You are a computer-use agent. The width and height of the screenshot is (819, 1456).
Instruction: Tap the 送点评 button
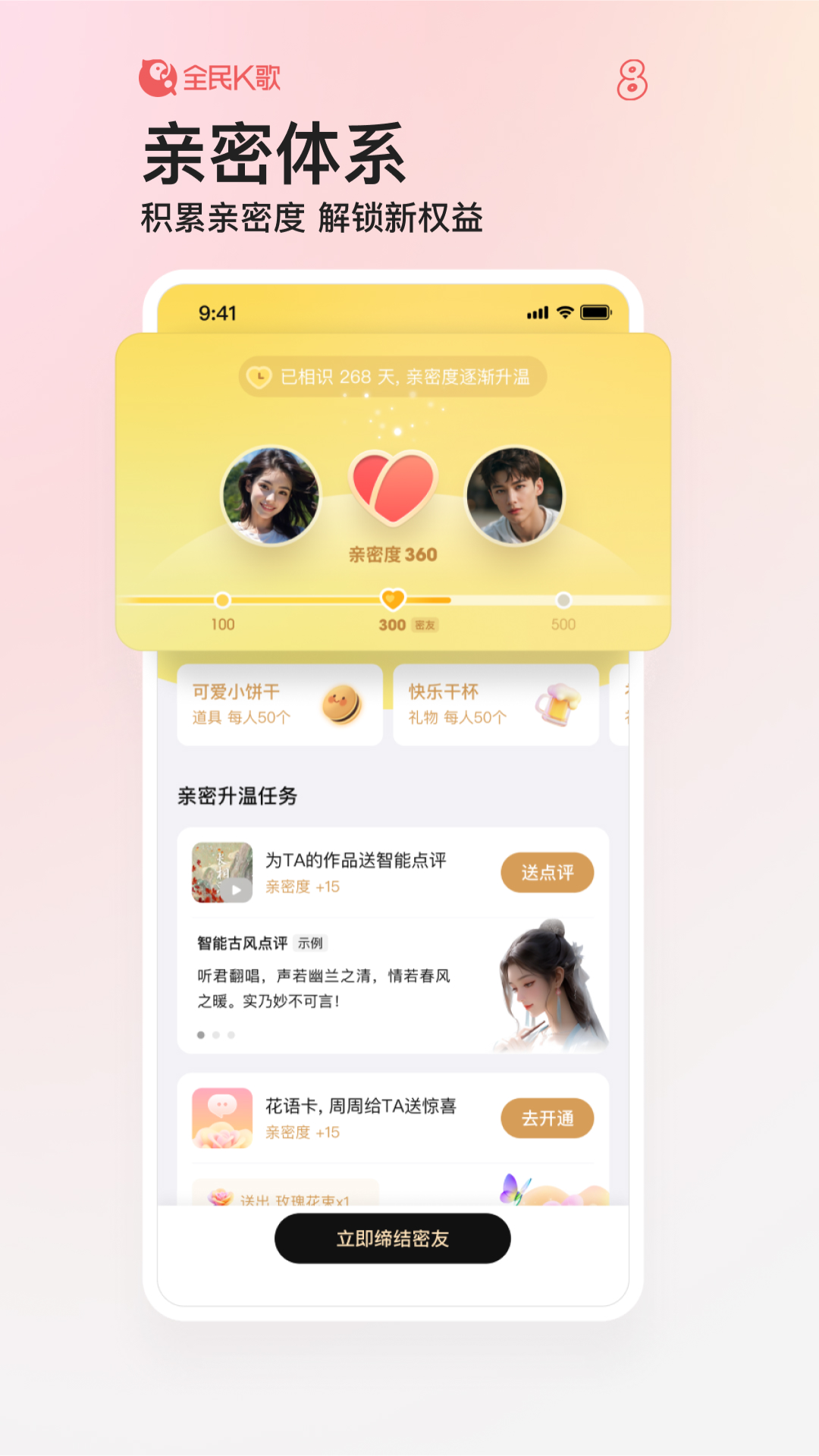click(548, 873)
